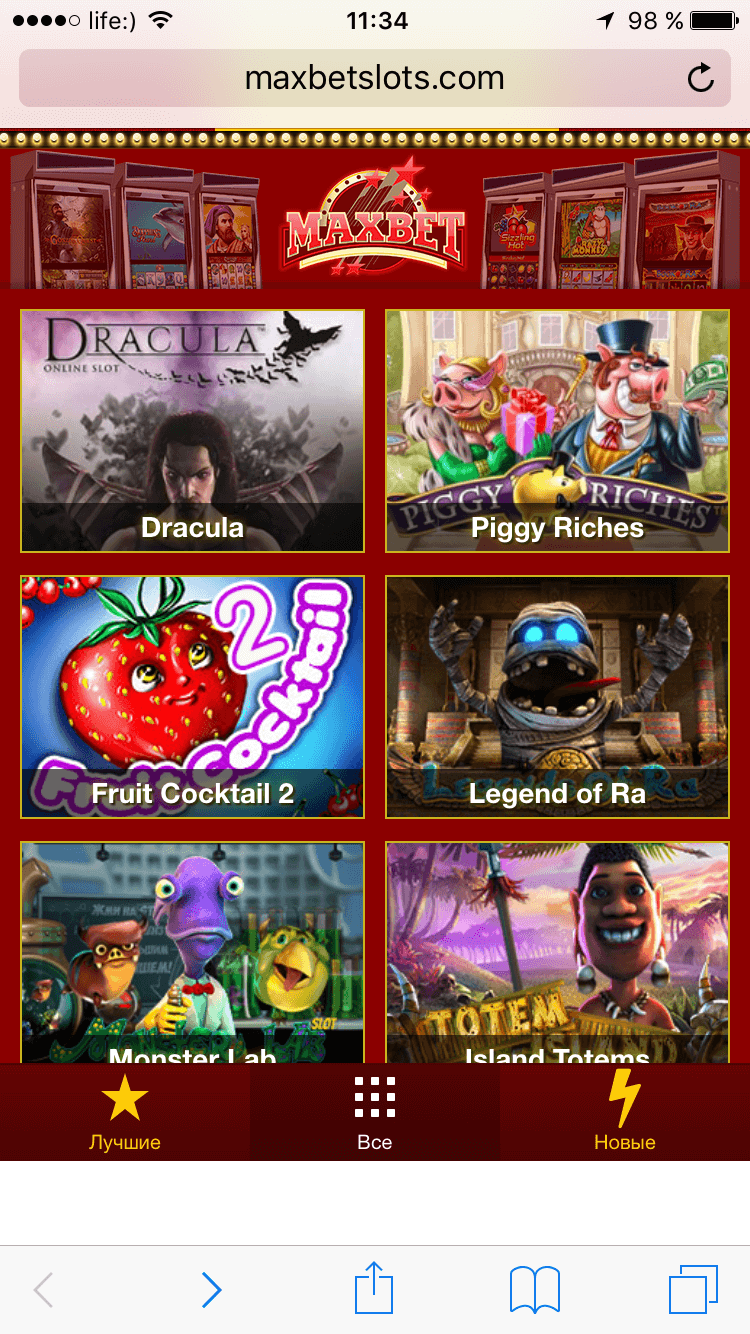Share this page from Safari toolbar
Image resolution: width=750 pixels, height=1334 pixels.
click(x=374, y=1288)
